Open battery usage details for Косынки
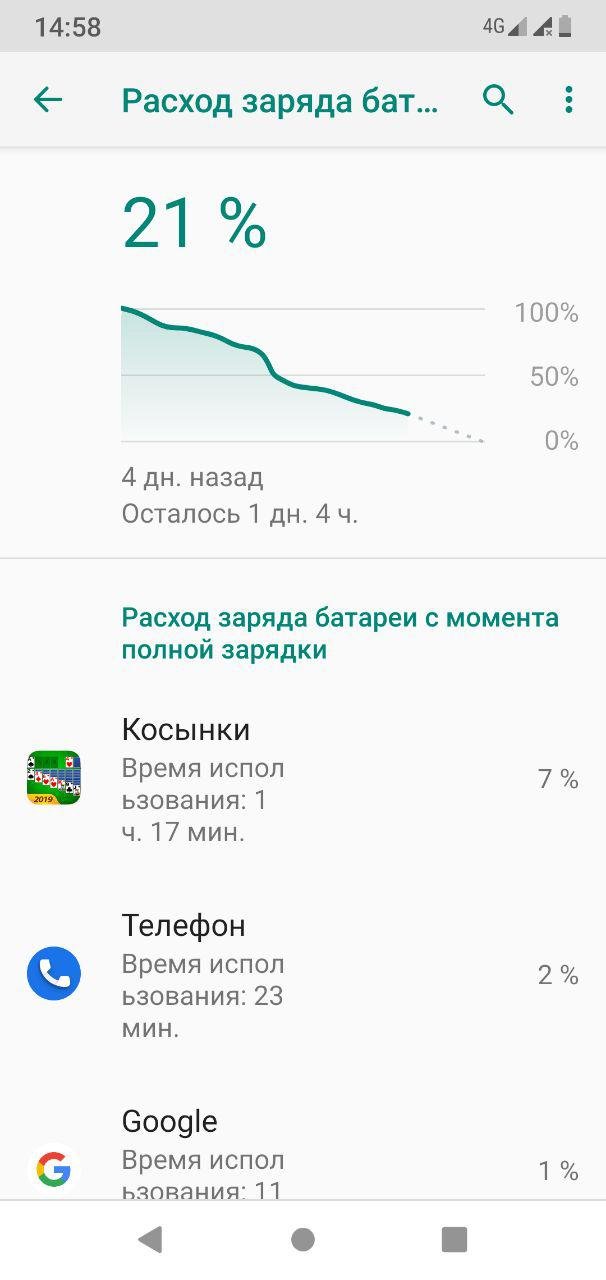 (303, 779)
